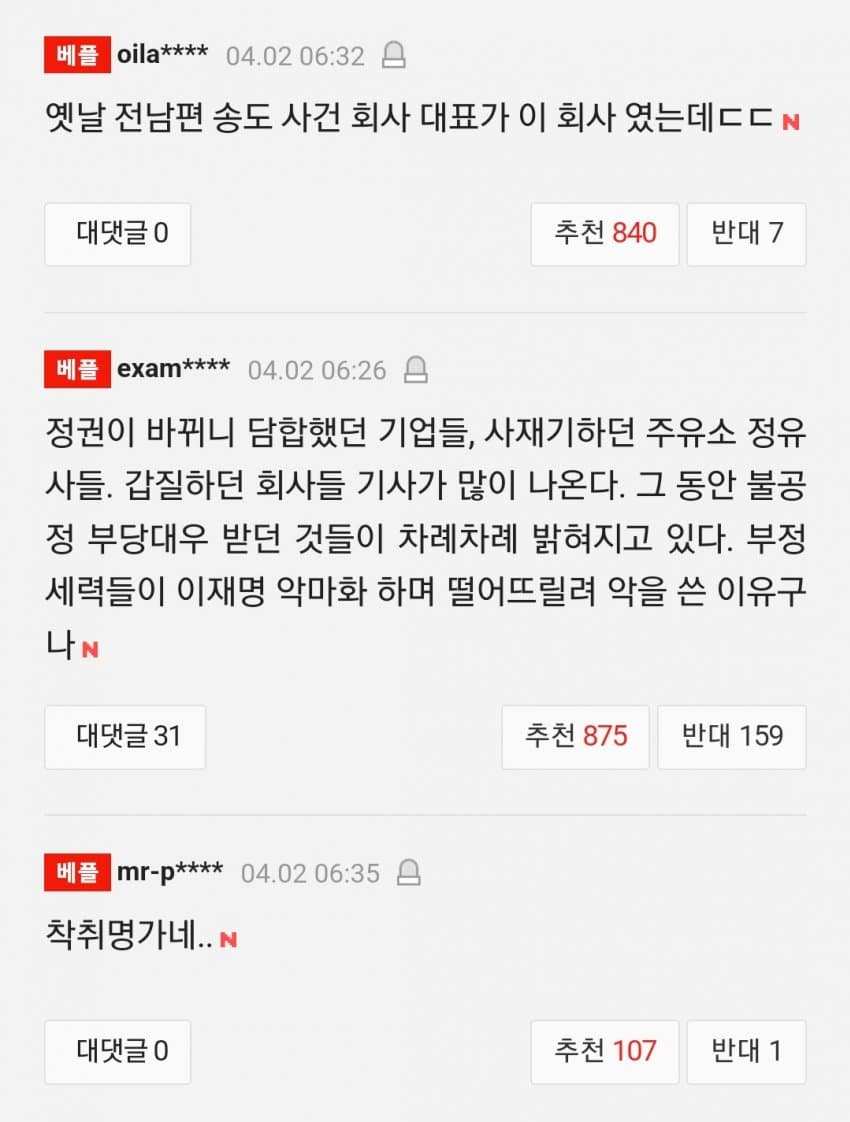This screenshot has height=1122, width=850.
Task: Recommend exam**** comment showing 추천 875
Action: coord(575,737)
